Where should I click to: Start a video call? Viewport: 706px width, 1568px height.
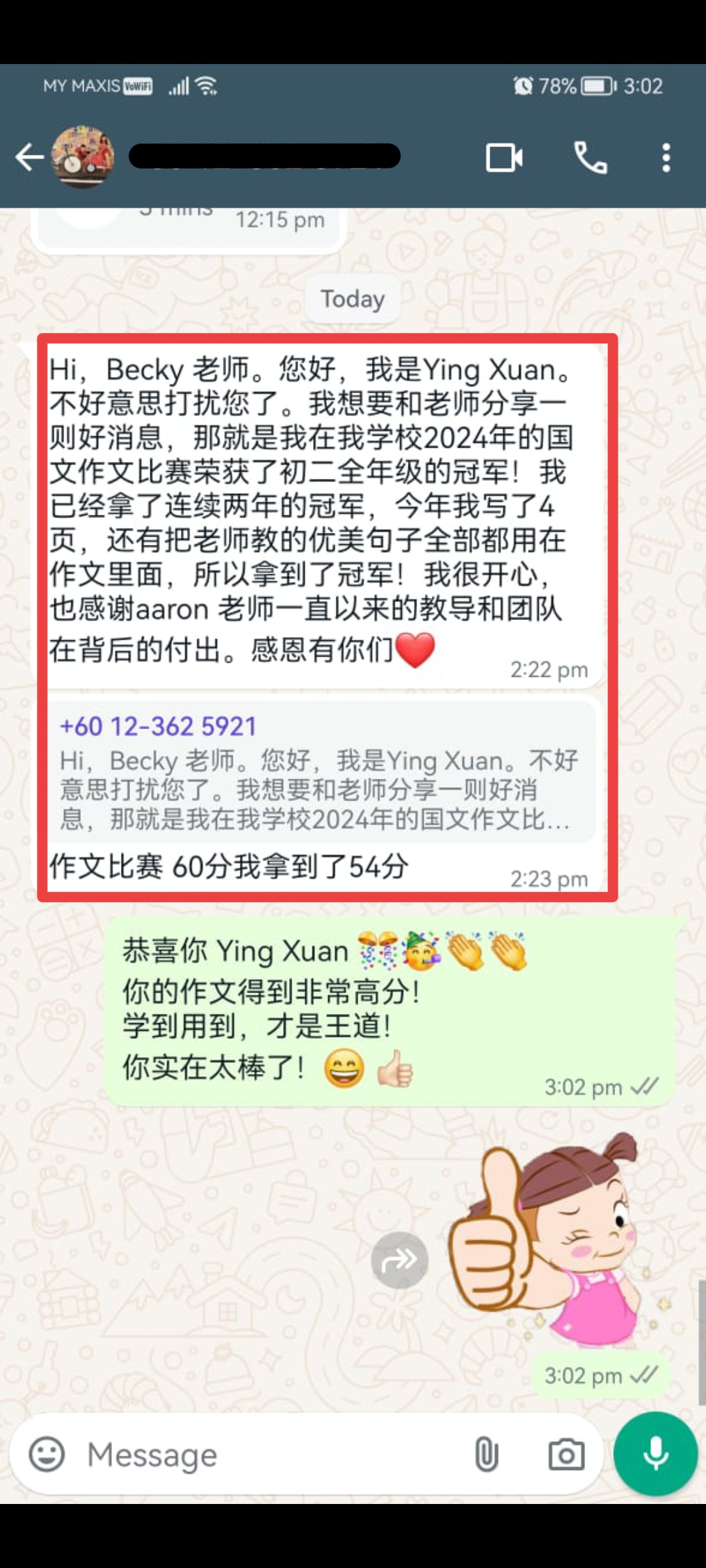[x=504, y=157]
